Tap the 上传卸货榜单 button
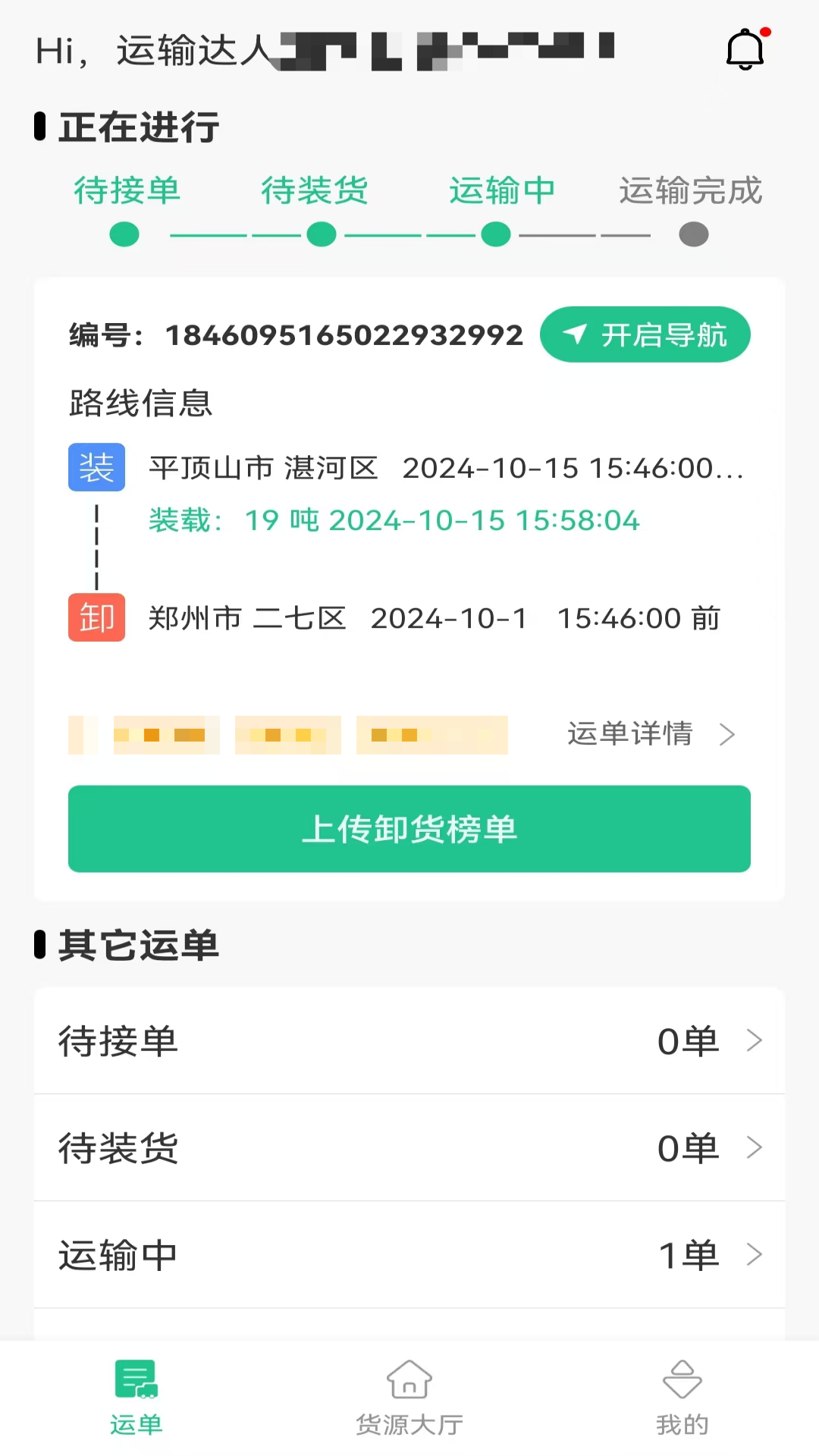 point(409,829)
